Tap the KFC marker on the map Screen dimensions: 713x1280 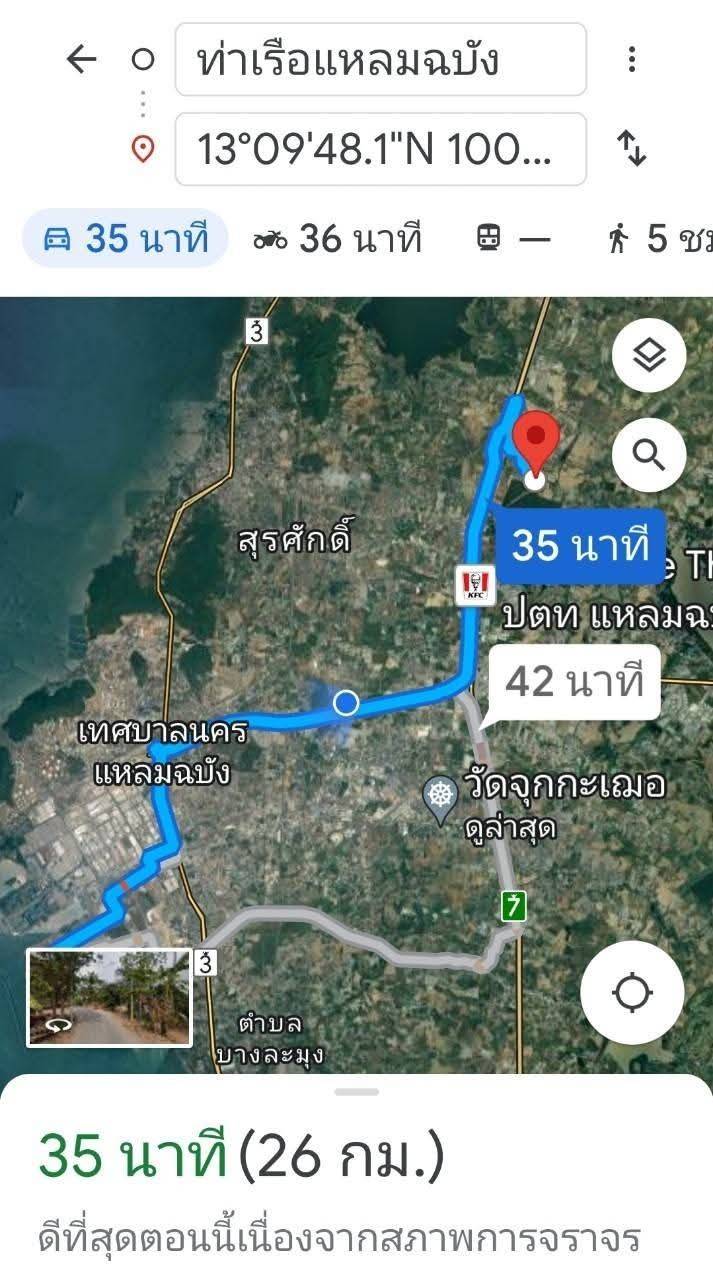474,584
